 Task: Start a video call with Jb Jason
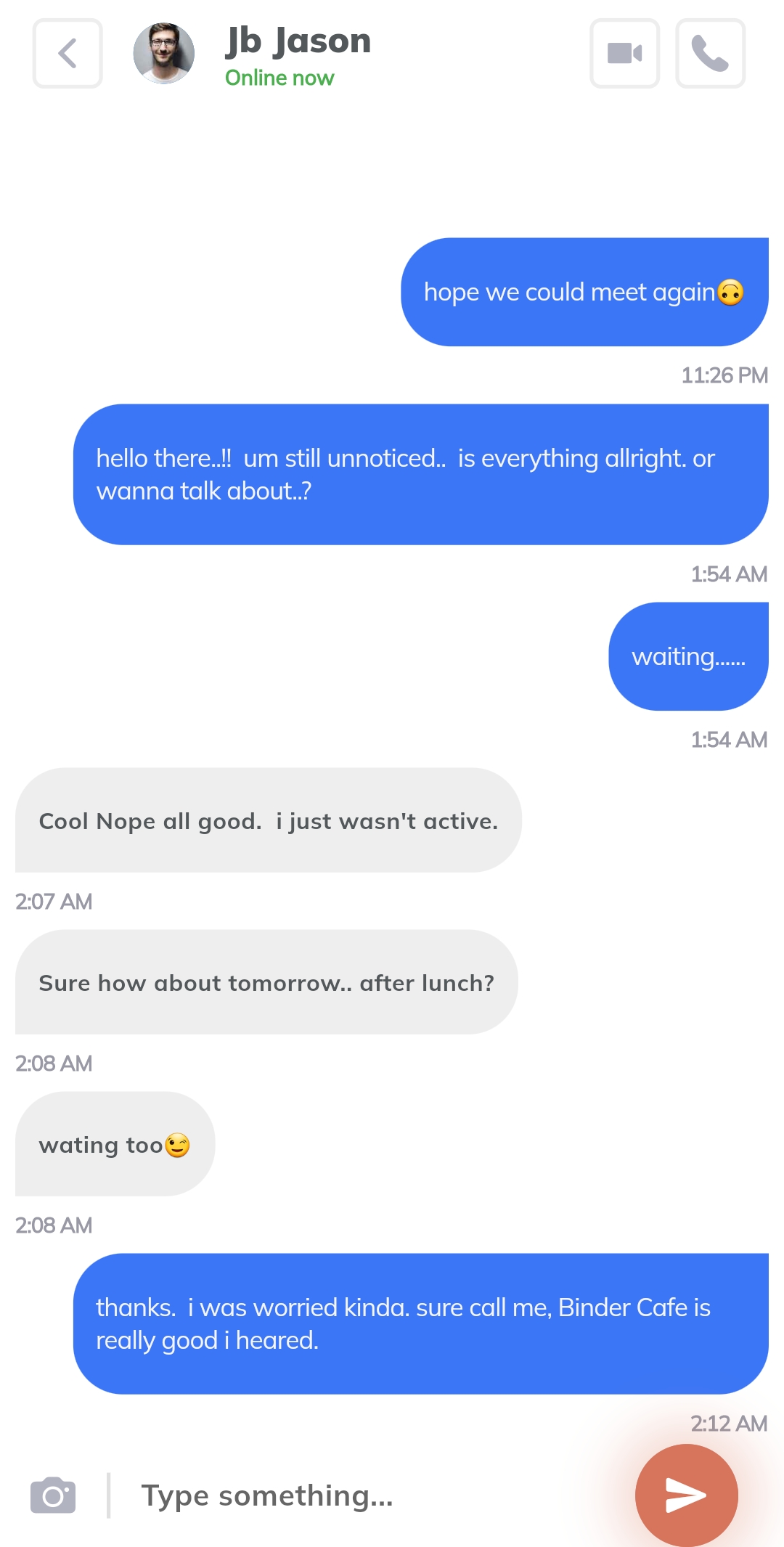click(624, 54)
